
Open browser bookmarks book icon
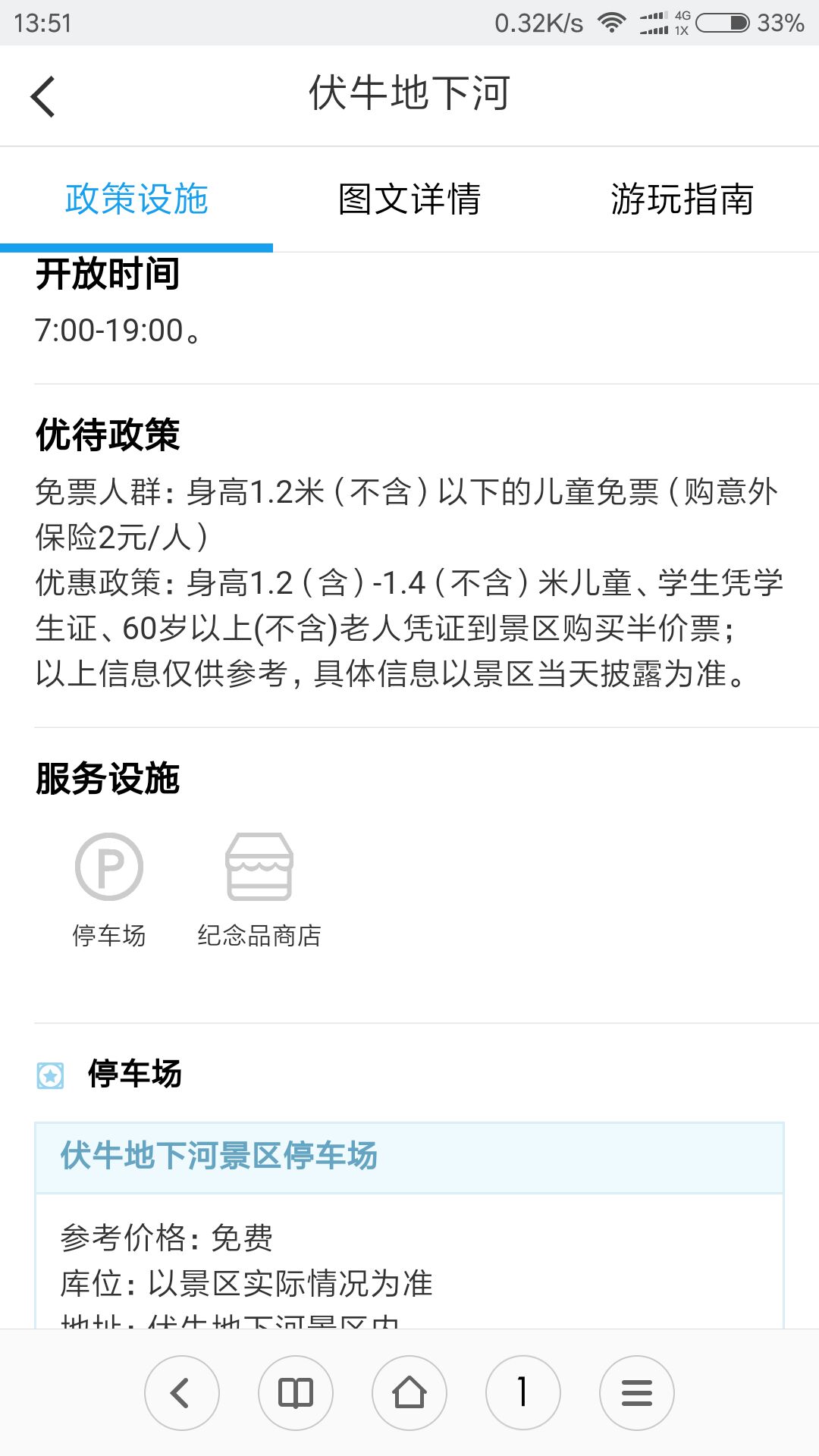296,1393
